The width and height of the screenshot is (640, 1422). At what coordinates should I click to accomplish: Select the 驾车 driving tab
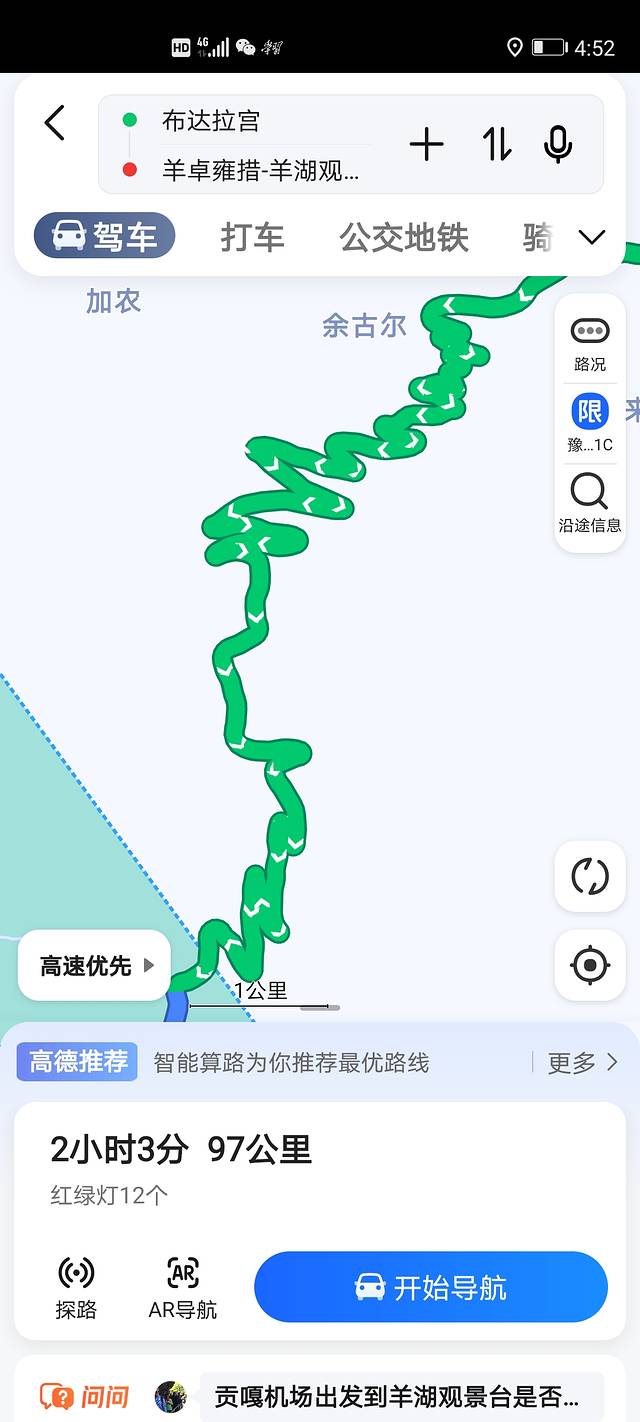pyautogui.click(x=105, y=237)
